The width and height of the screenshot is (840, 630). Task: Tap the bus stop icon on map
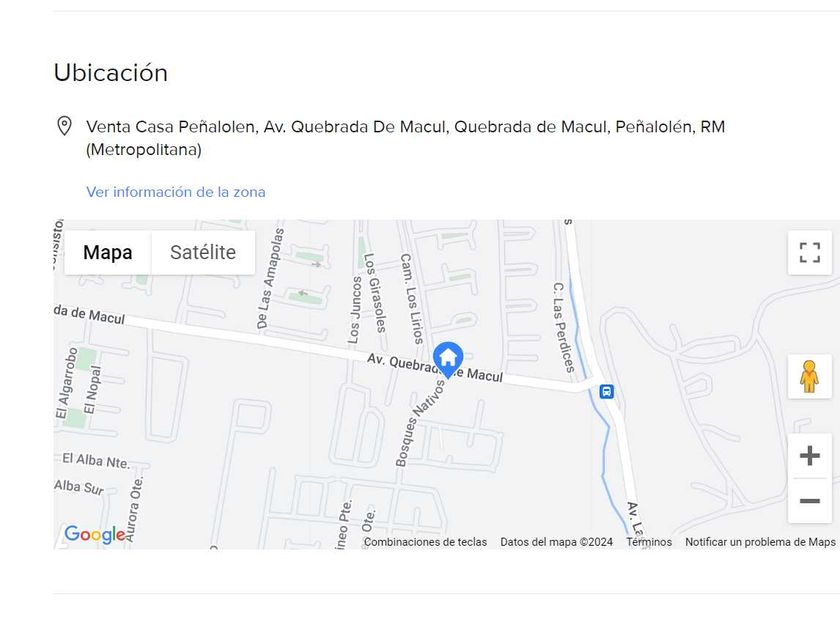[x=606, y=391]
